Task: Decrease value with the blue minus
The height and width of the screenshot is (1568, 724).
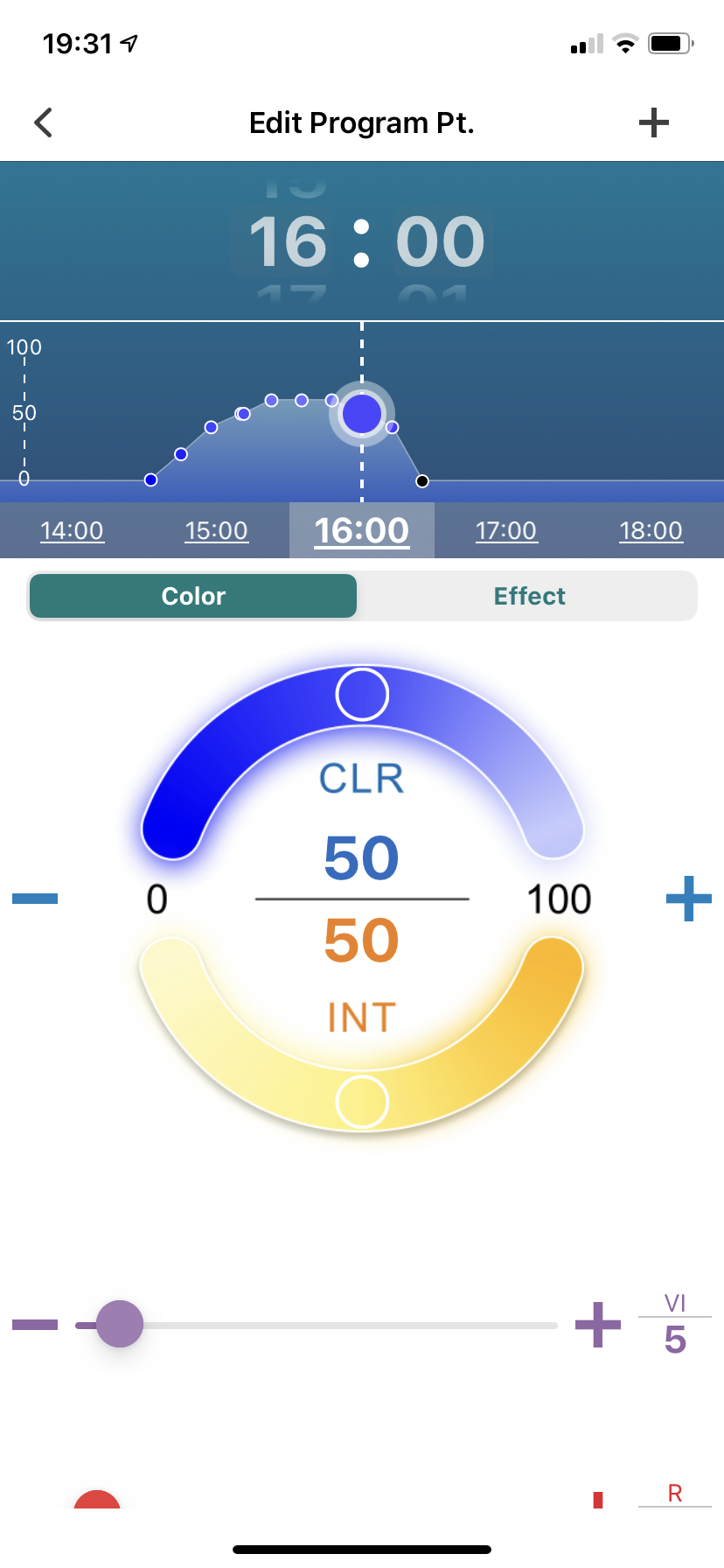Action: pos(35,899)
